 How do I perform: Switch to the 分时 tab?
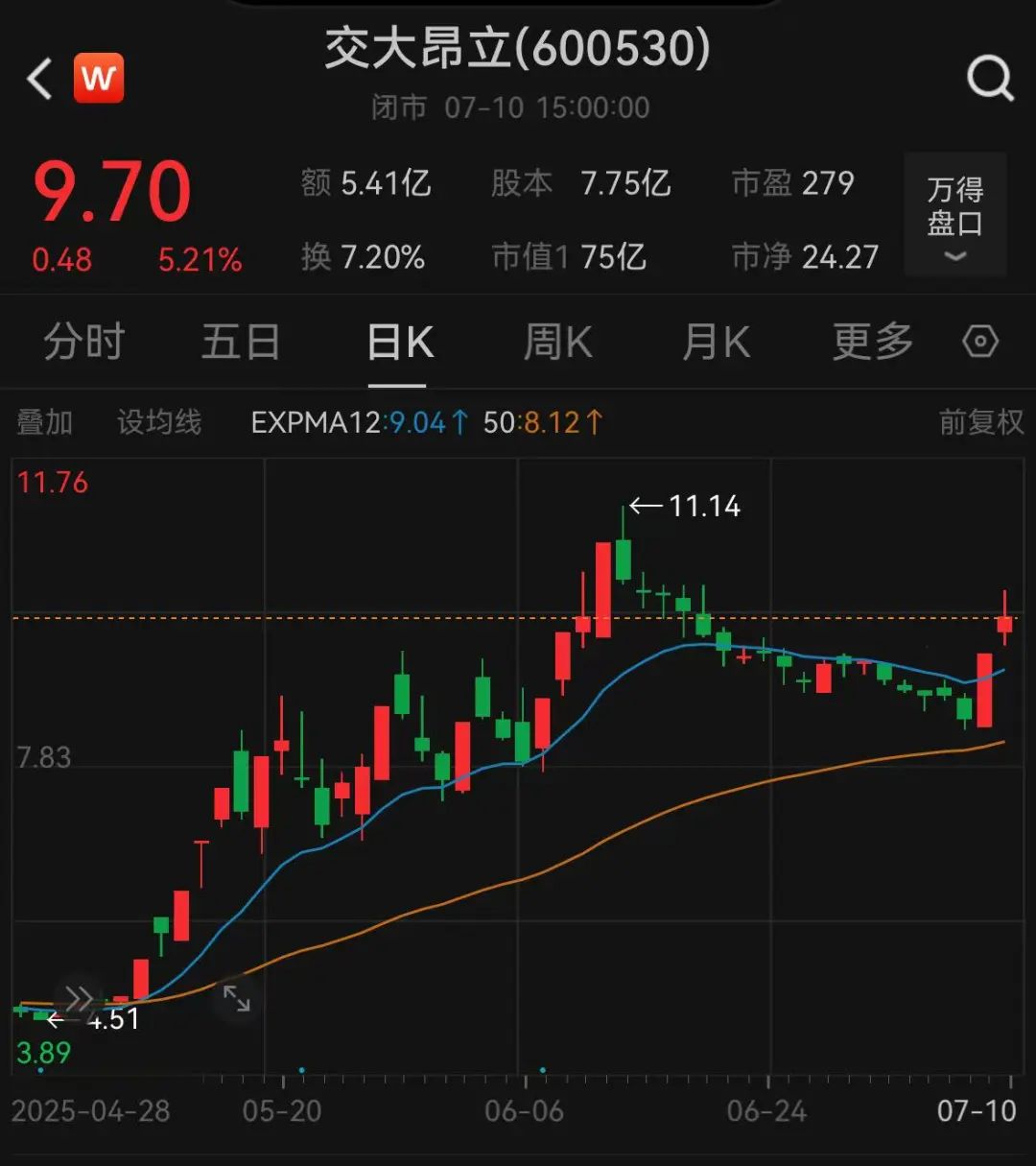click(x=84, y=342)
